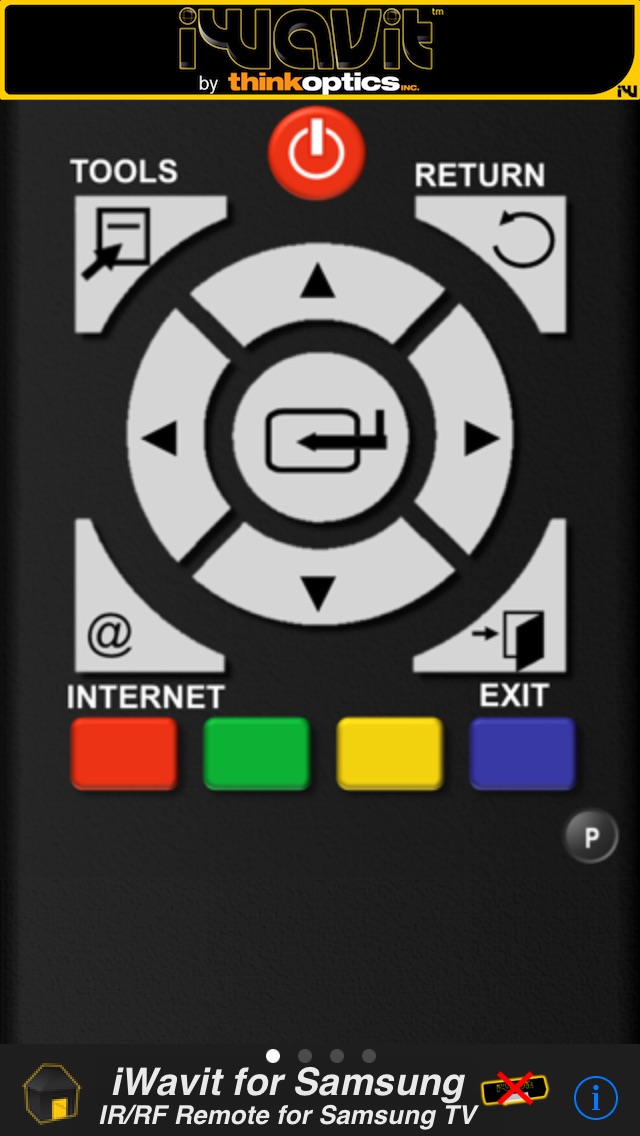640x1136 pixels.
Task: Tap the red color key
Action: (x=124, y=753)
